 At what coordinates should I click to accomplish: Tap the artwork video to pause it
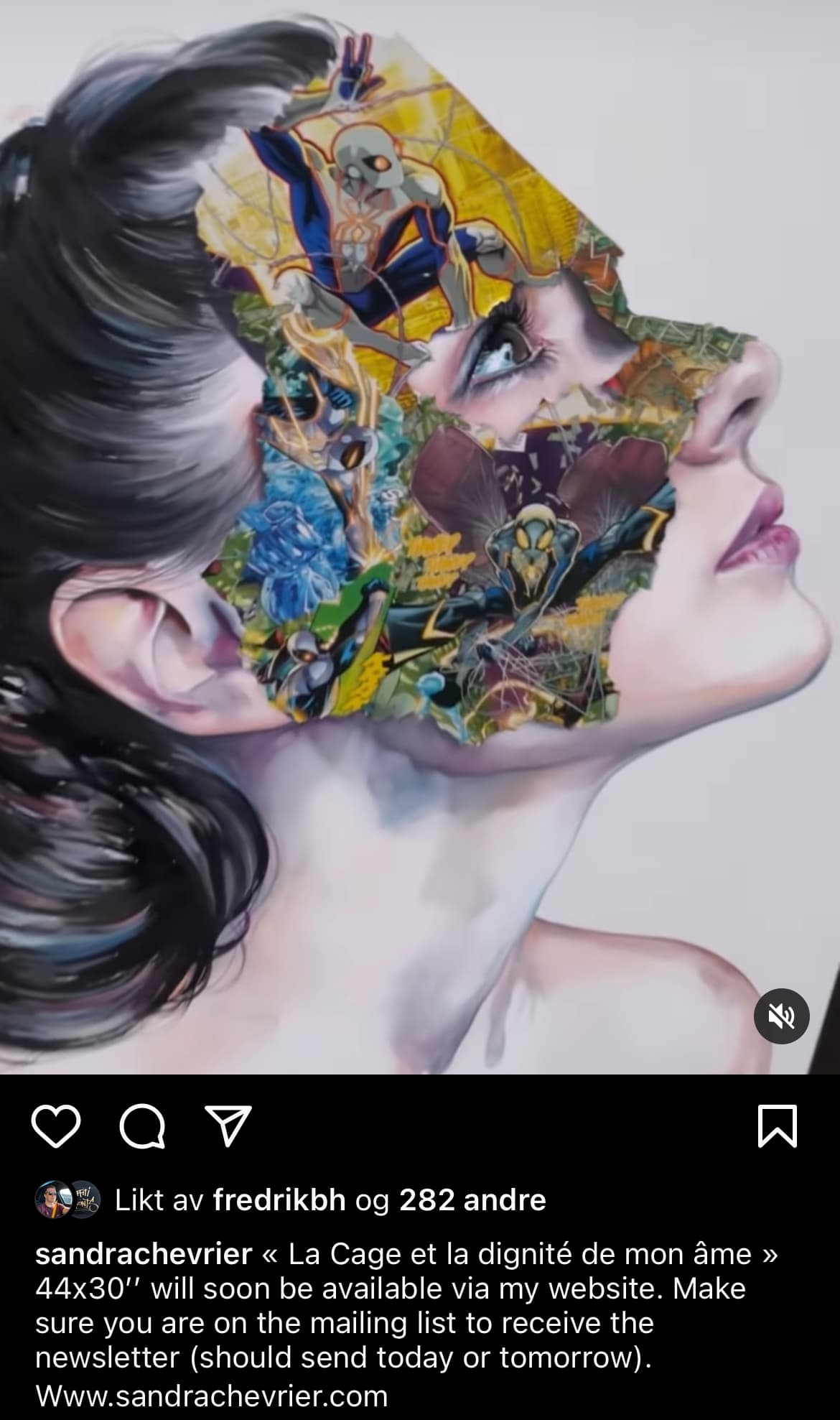pyautogui.click(x=420, y=537)
